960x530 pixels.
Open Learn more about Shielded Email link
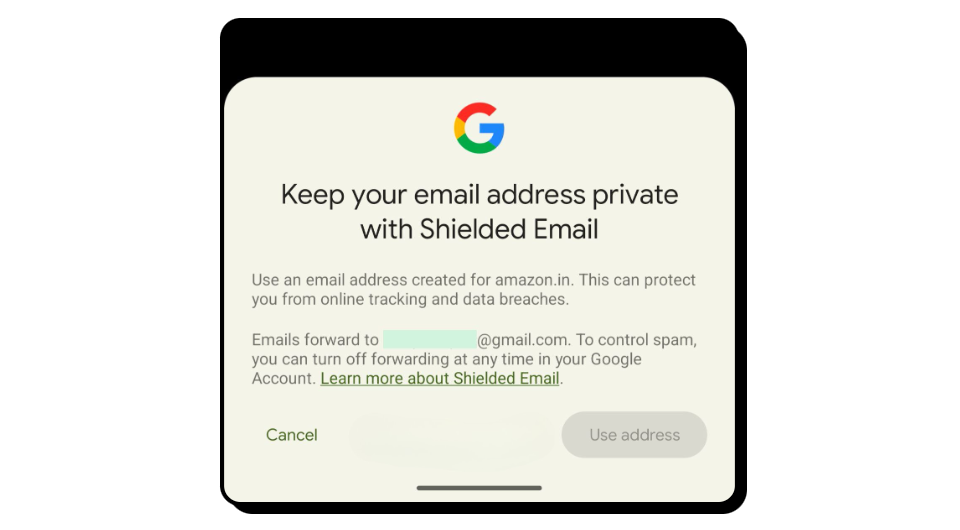440,379
